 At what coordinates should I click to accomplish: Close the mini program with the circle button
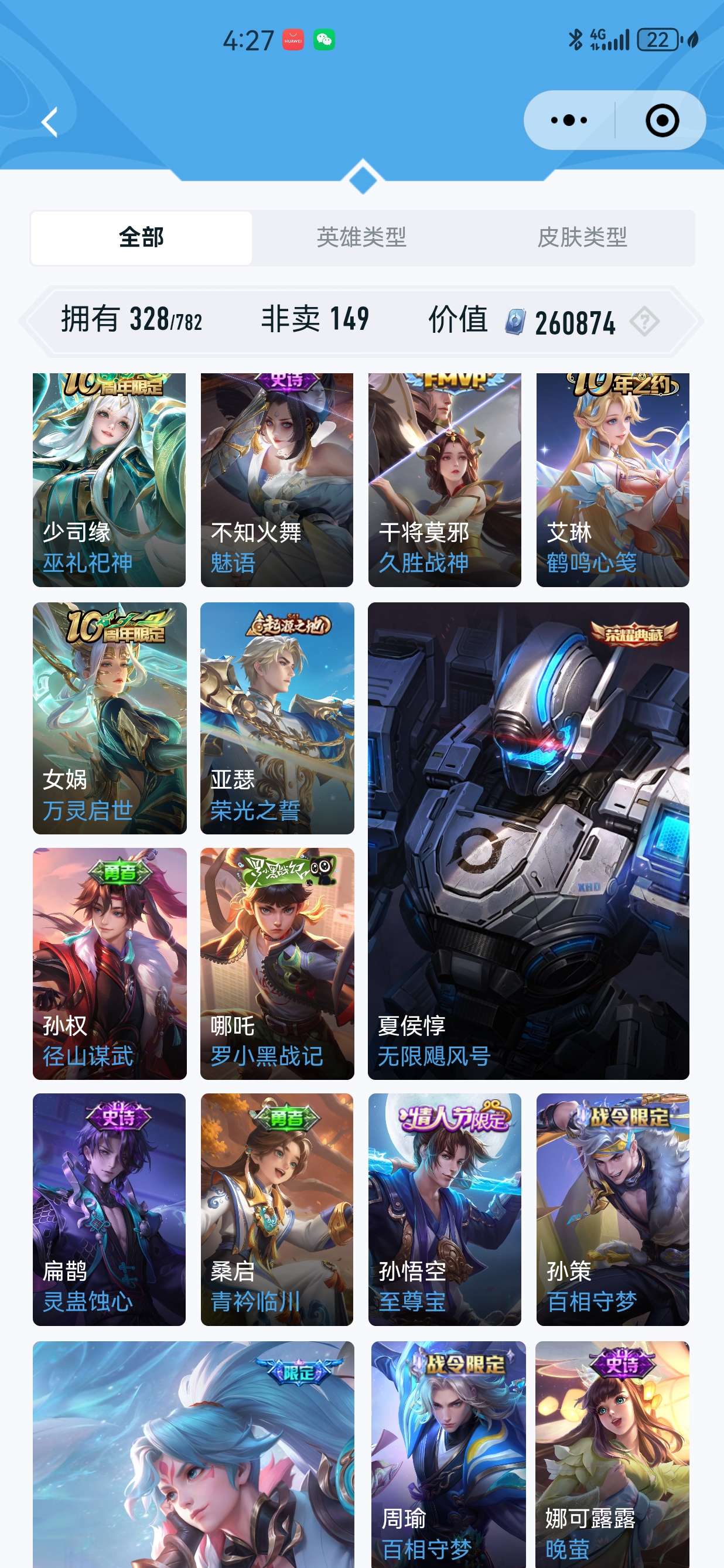662,121
